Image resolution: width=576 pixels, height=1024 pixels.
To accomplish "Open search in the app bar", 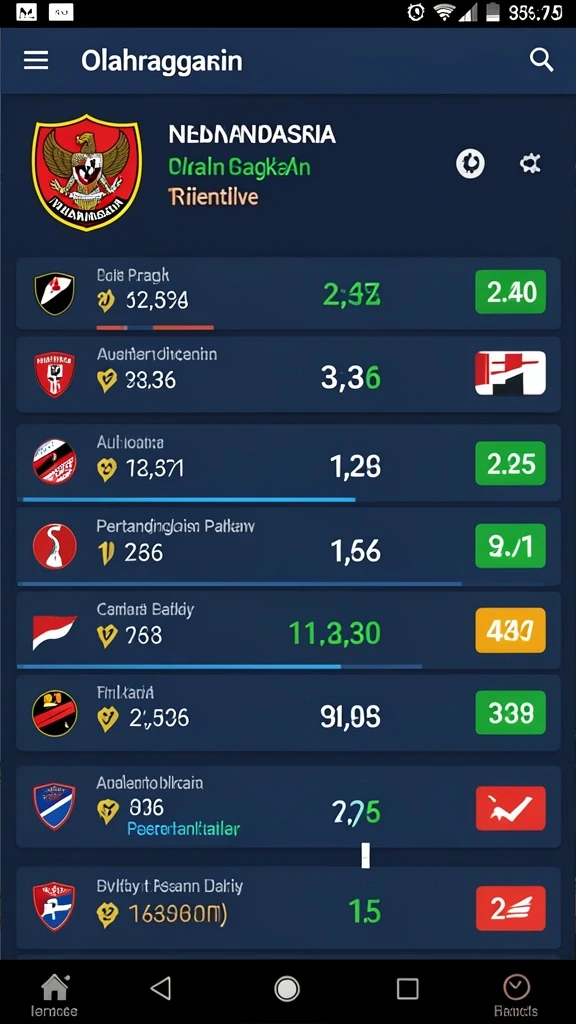I will (541, 61).
